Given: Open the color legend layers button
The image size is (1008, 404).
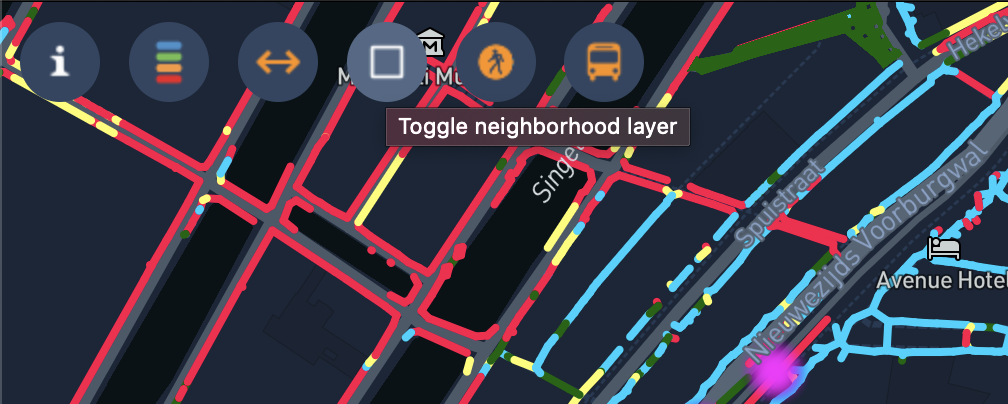Looking at the screenshot, I should tap(169, 63).
